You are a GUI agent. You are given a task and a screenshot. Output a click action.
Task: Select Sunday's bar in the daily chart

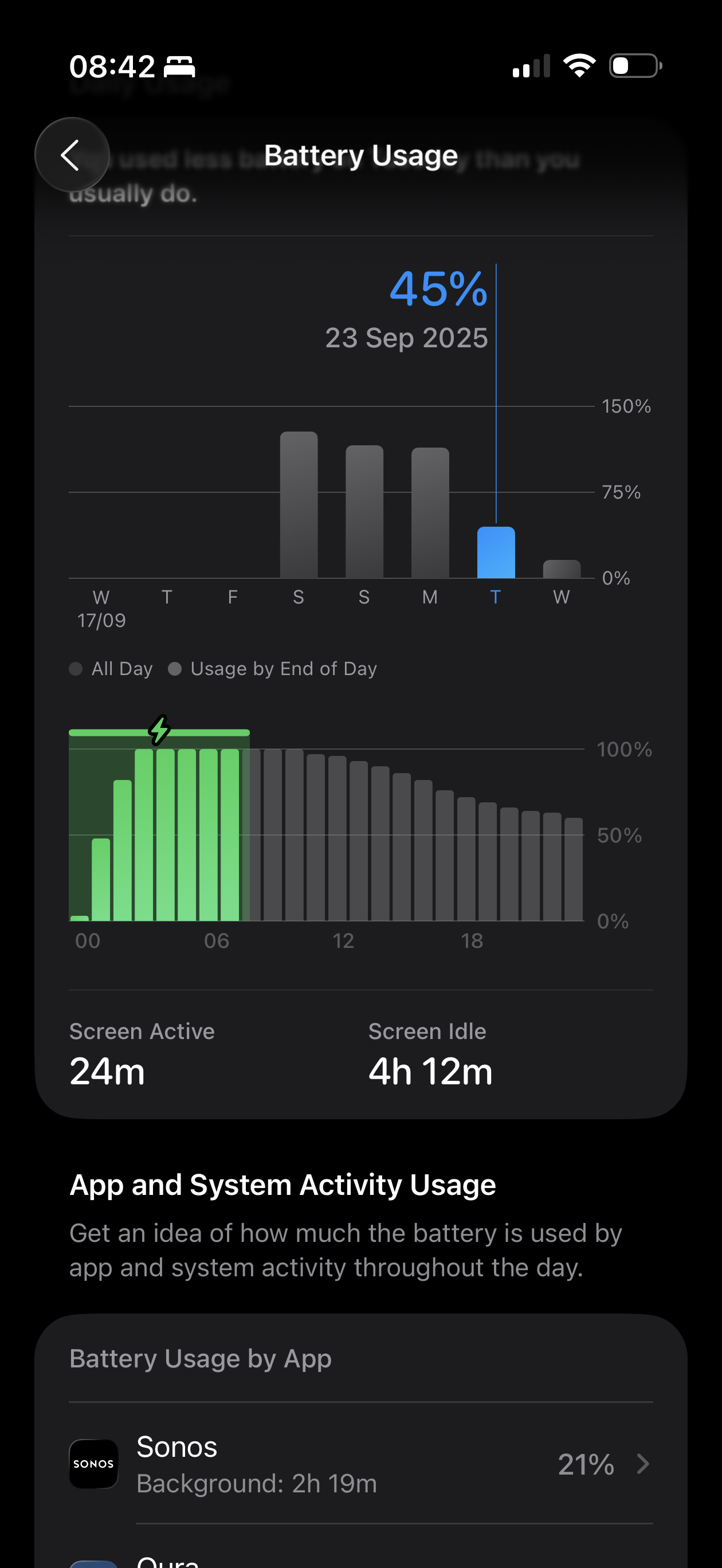(x=364, y=511)
